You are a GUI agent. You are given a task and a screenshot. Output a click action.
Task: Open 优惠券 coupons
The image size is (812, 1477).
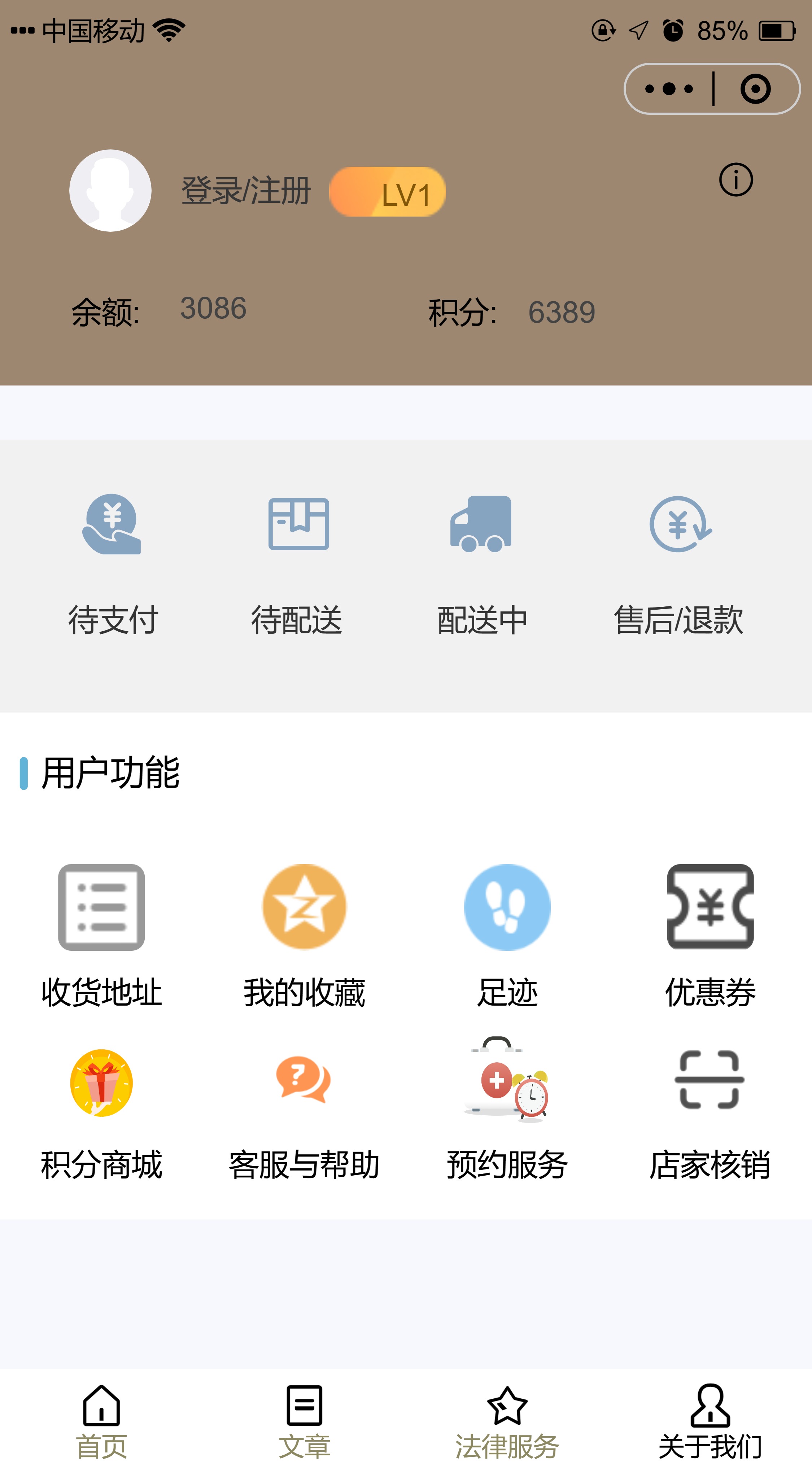(710, 934)
